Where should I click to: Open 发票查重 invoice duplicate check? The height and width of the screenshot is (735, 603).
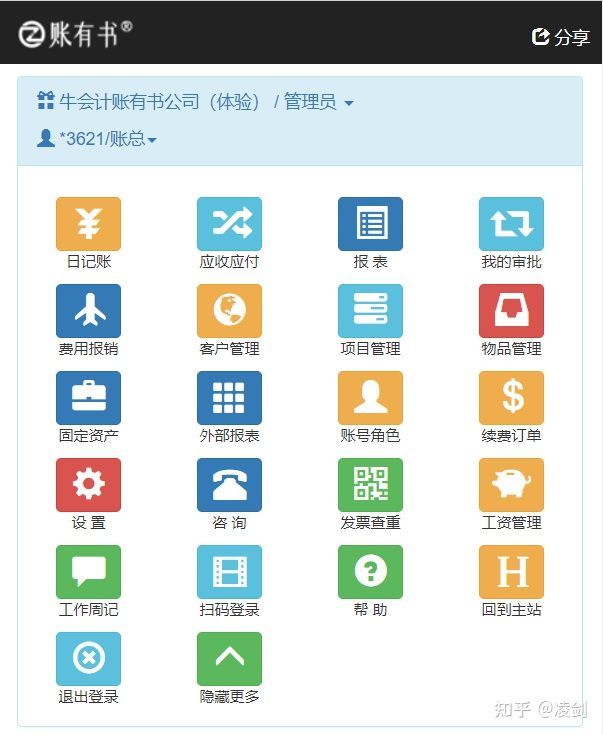370,495
